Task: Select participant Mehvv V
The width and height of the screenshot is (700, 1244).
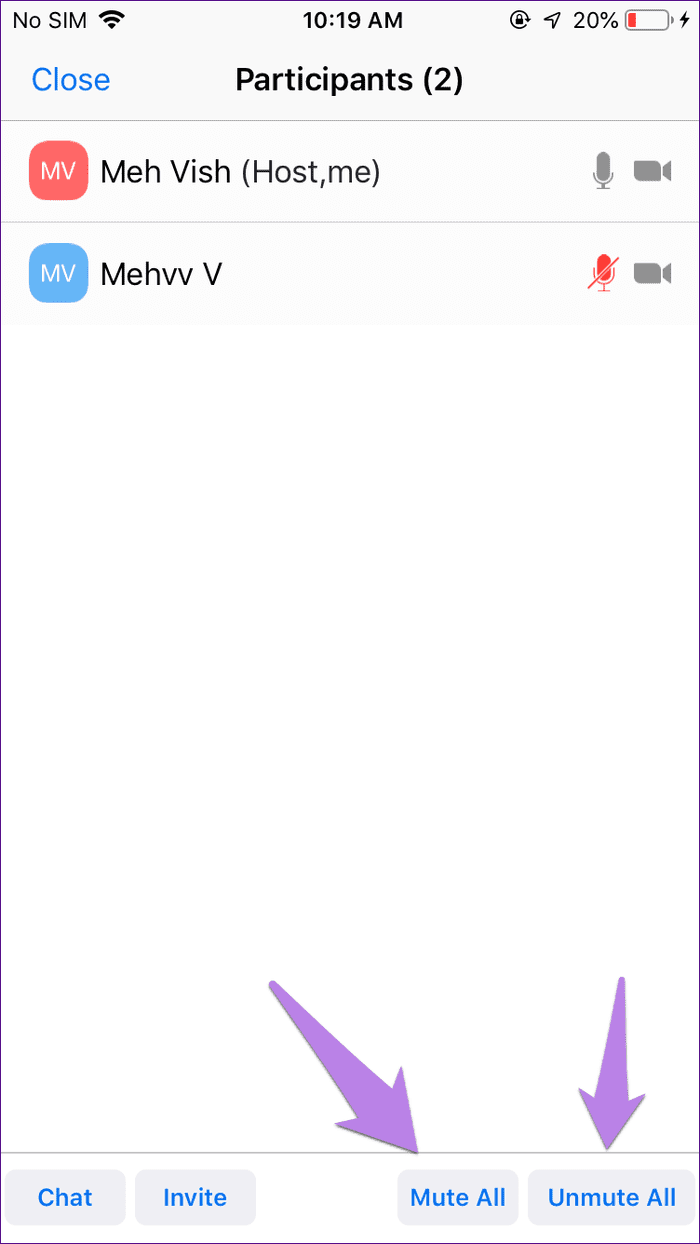Action: (160, 273)
